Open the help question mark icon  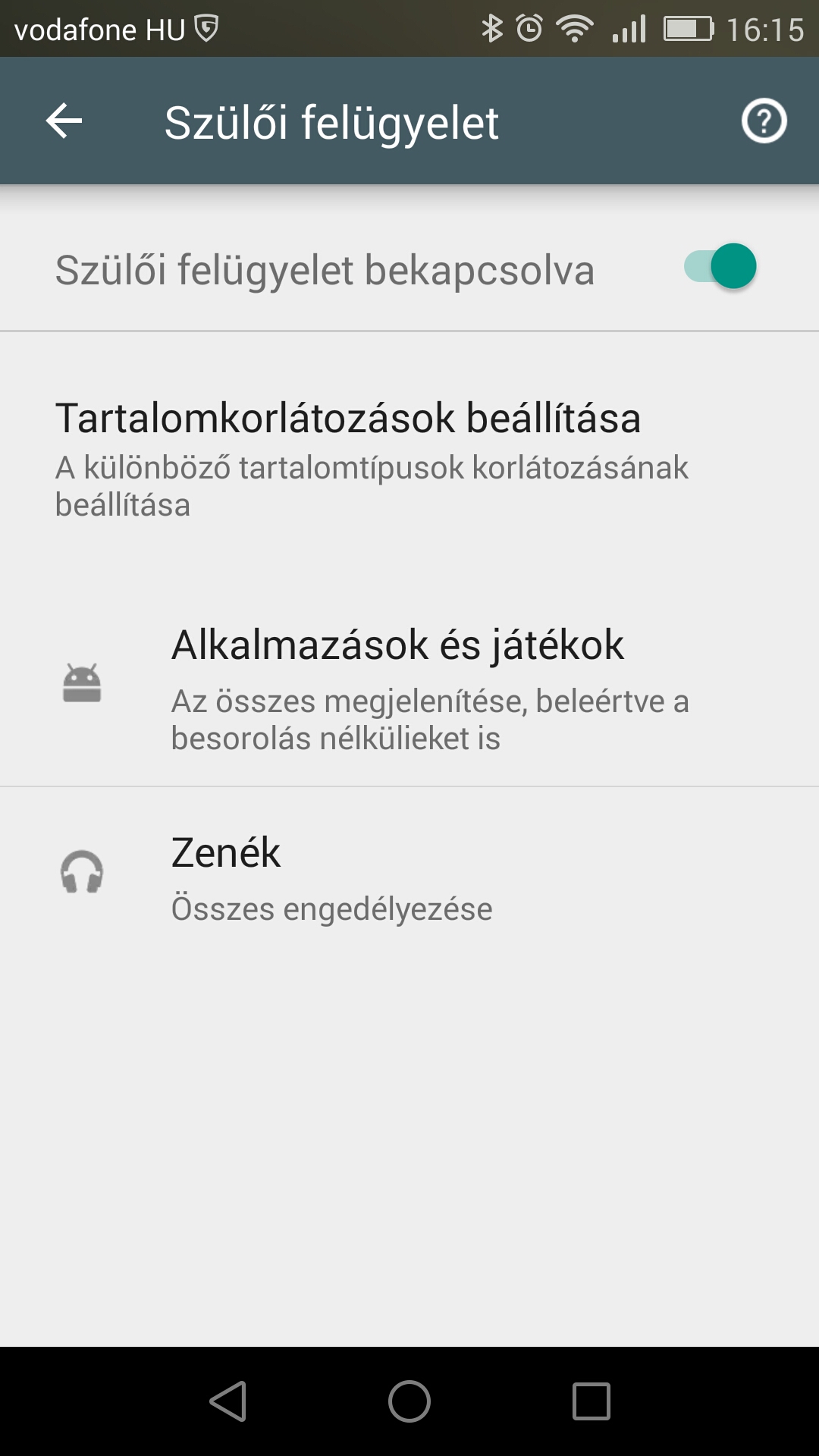coord(764,121)
